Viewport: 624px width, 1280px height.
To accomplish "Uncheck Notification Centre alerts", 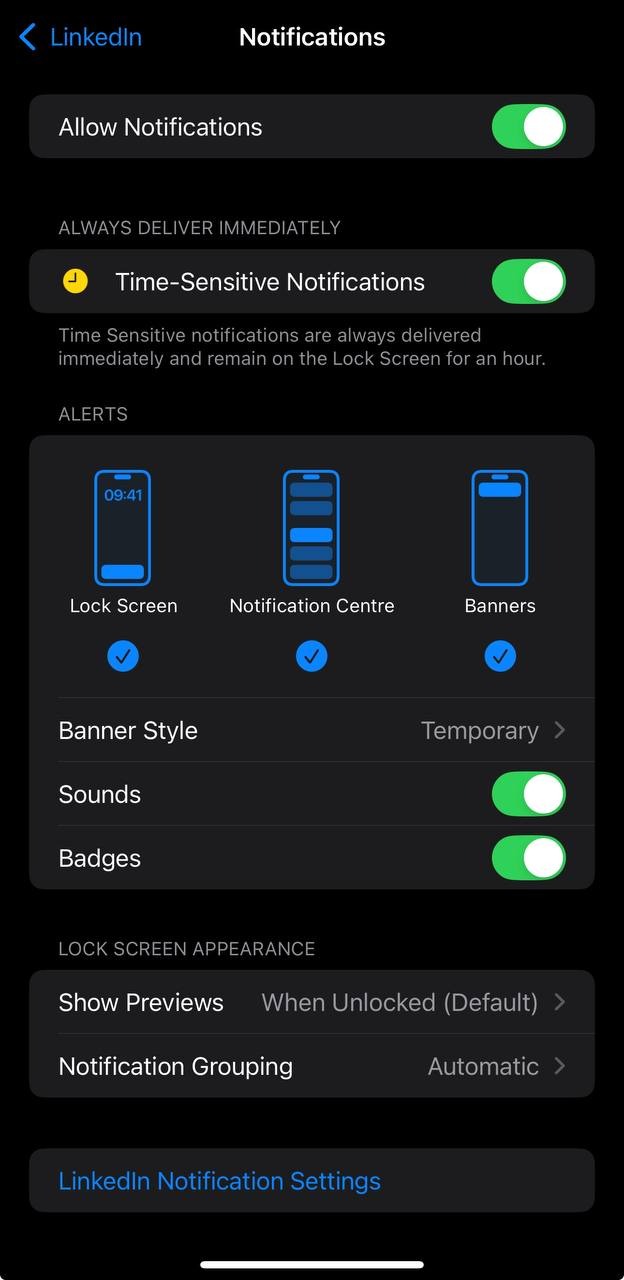I will click(312, 656).
